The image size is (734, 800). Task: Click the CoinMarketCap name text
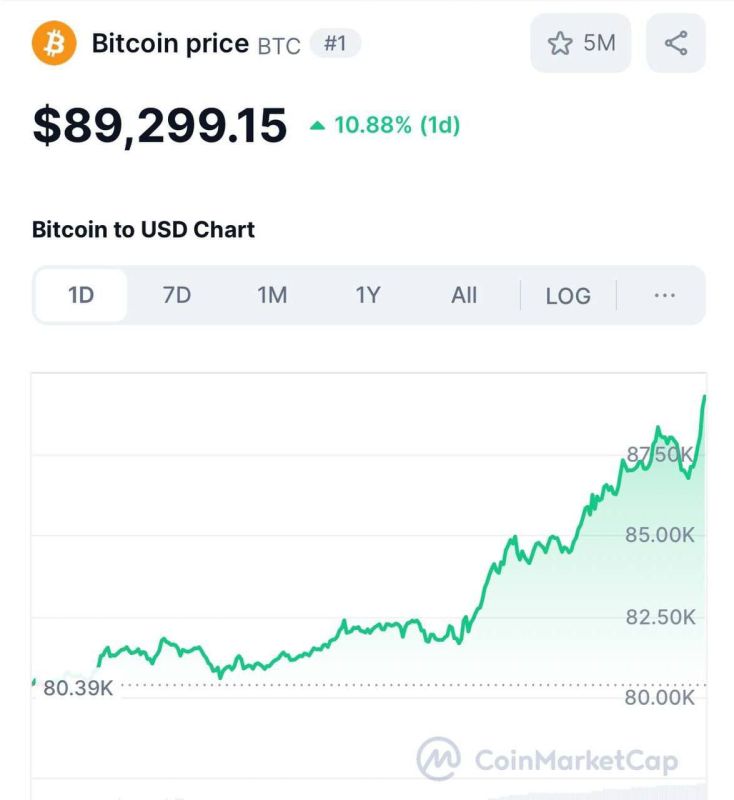[576, 757]
